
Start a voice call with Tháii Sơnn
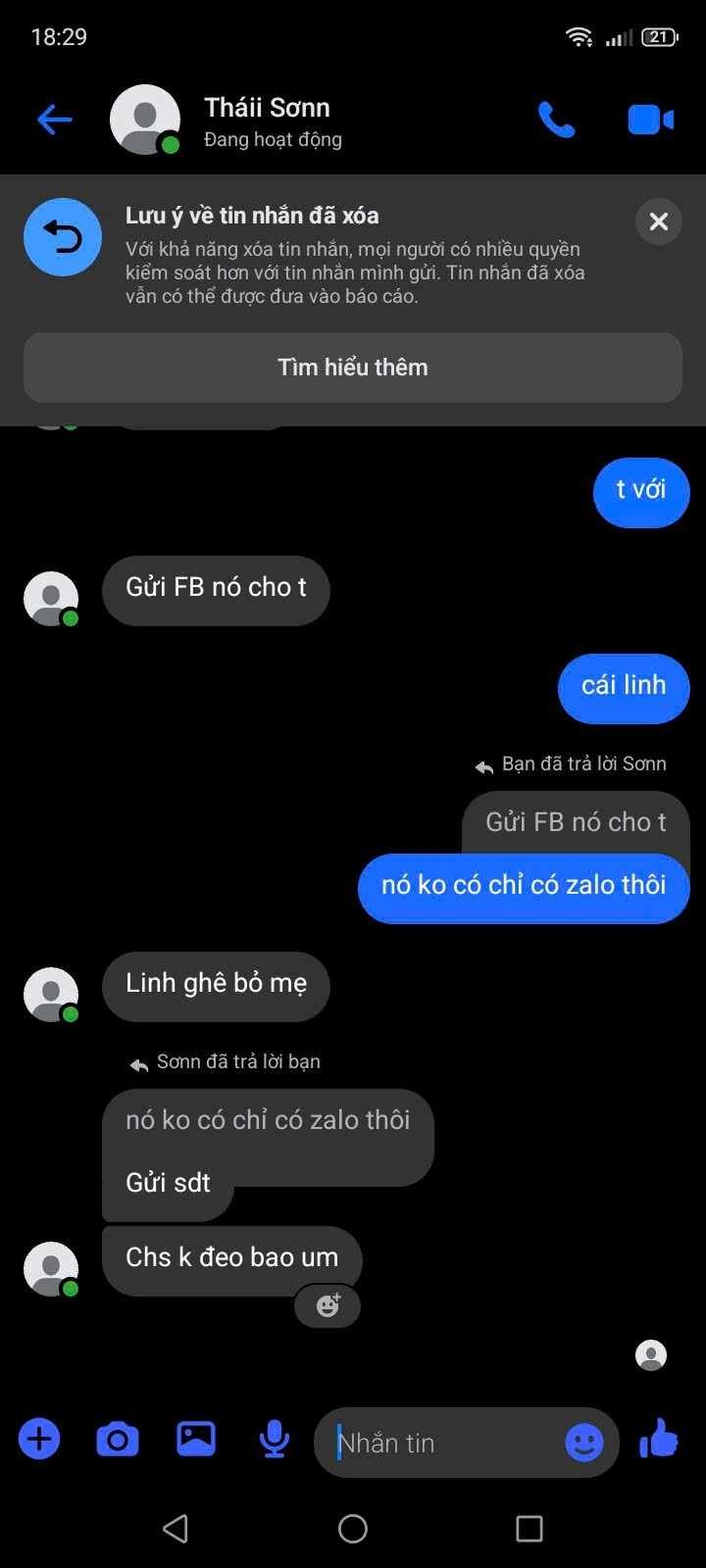coord(556,121)
